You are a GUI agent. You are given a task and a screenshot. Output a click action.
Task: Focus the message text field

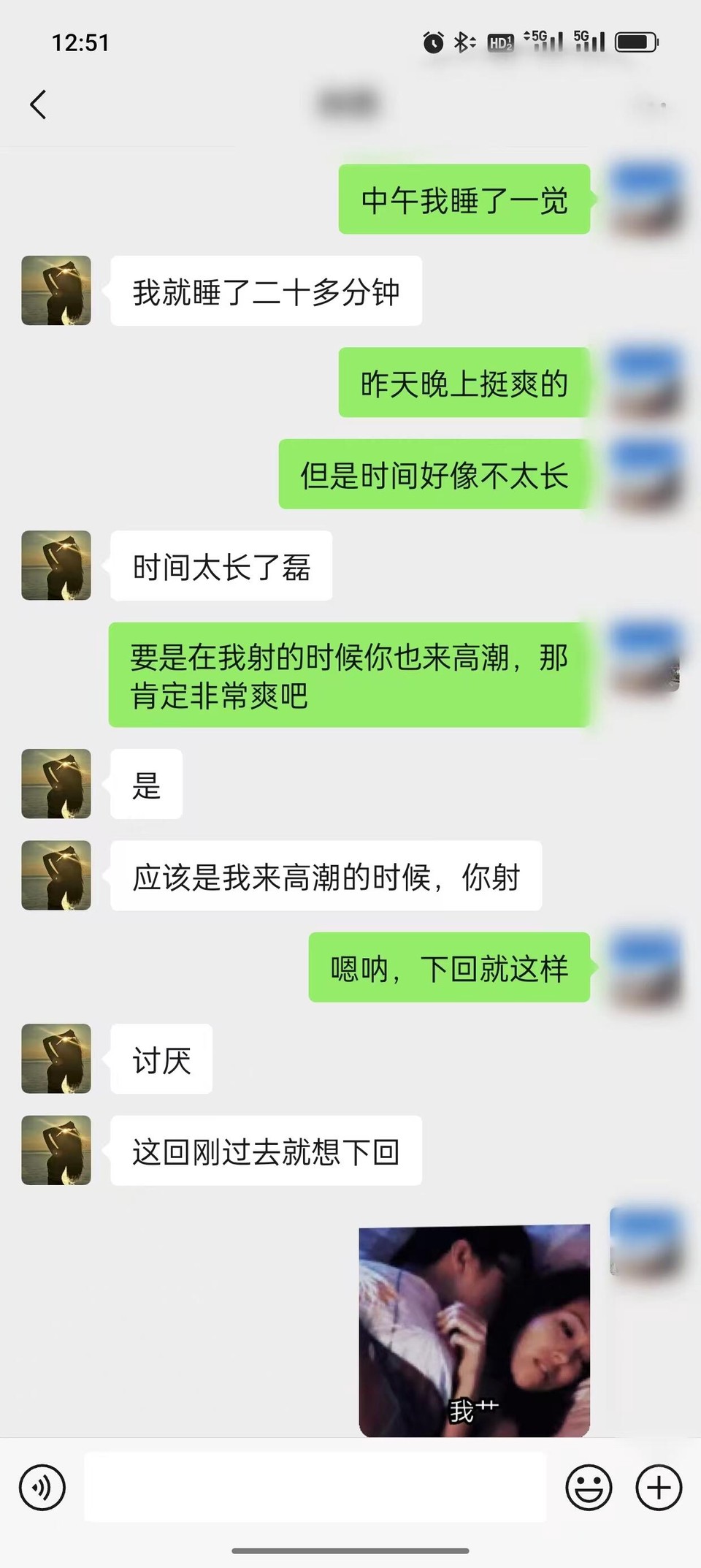point(315,1487)
